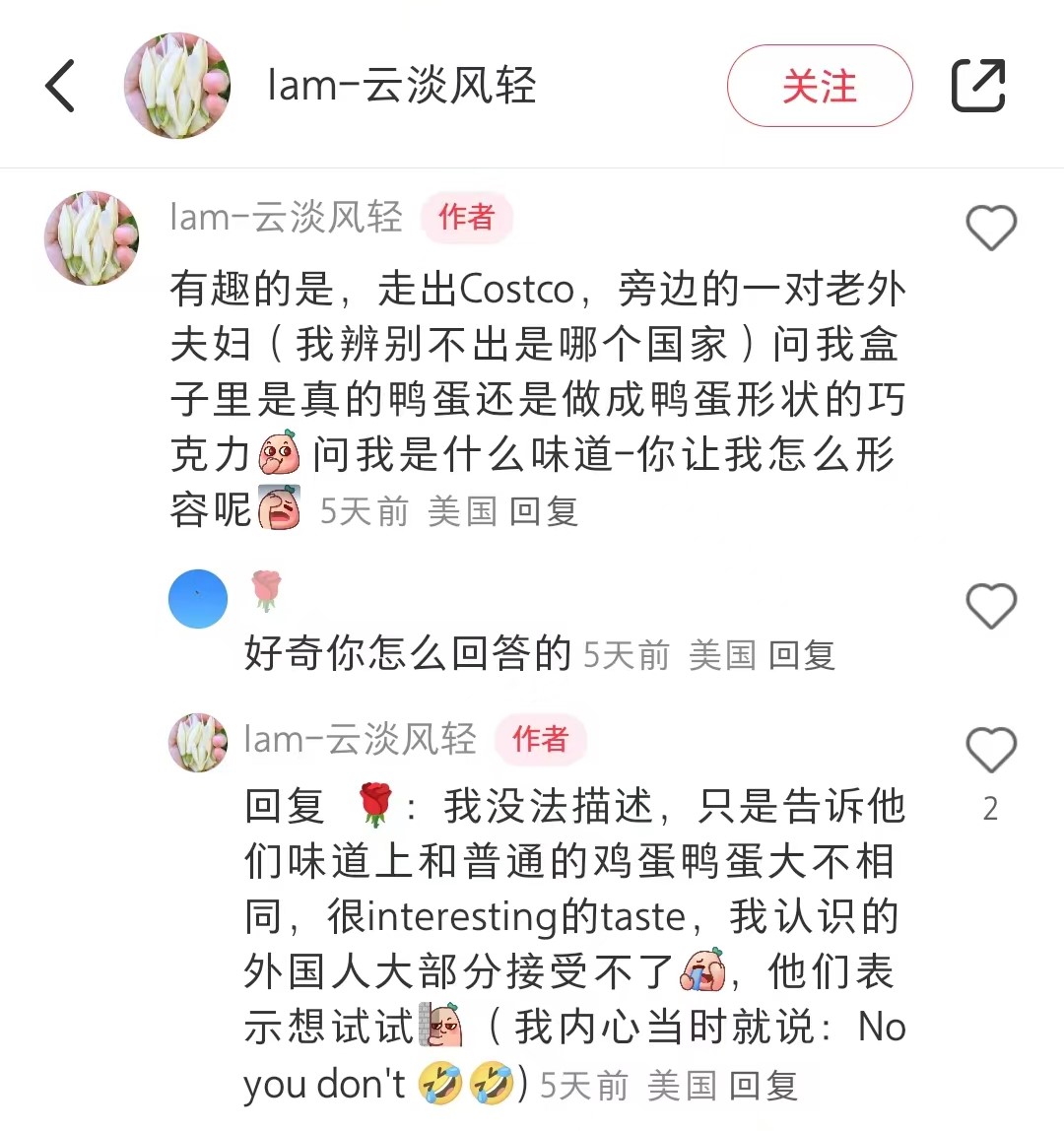Open the author avatar in the header
Image resolution: width=1064 pixels, height=1131 pixels.
point(177,86)
